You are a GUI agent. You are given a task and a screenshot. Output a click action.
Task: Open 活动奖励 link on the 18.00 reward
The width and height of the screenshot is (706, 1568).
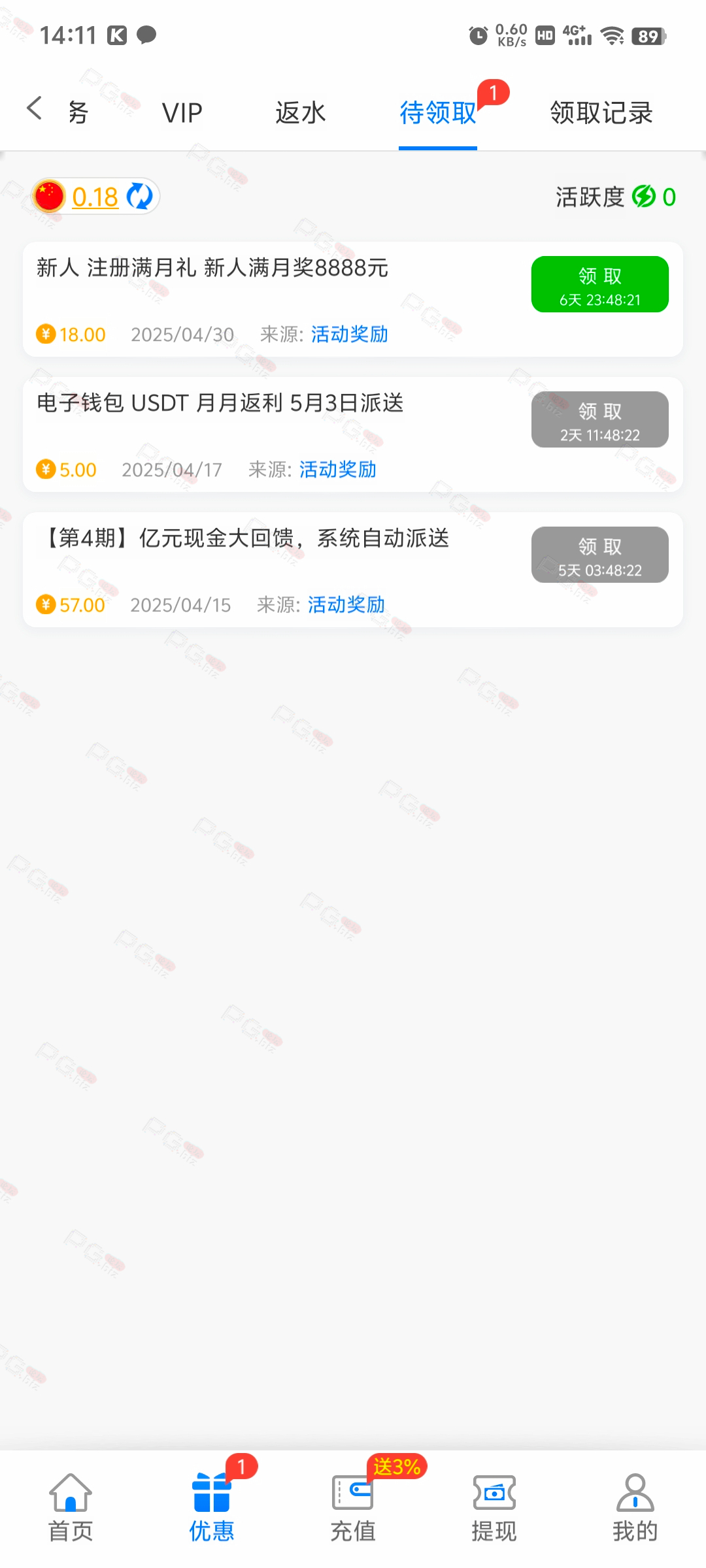pos(349,335)
